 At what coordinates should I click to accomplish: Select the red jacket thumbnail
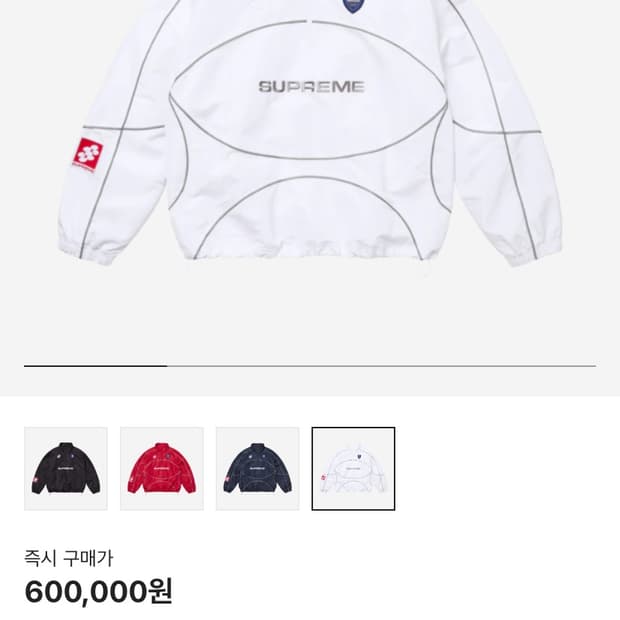pyautogui.click(x=162, y=469)
